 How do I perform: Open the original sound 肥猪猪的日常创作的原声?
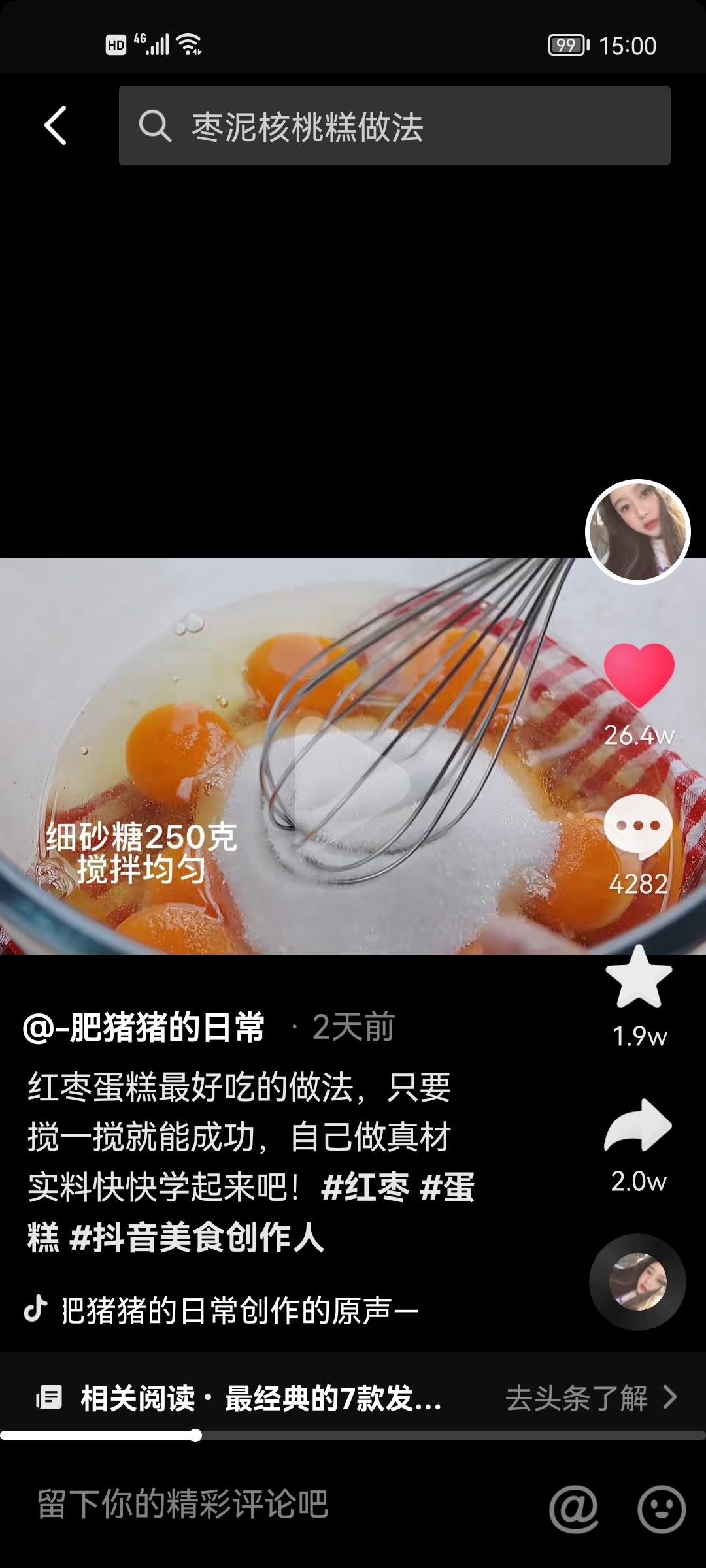[x=239, y=1311]
